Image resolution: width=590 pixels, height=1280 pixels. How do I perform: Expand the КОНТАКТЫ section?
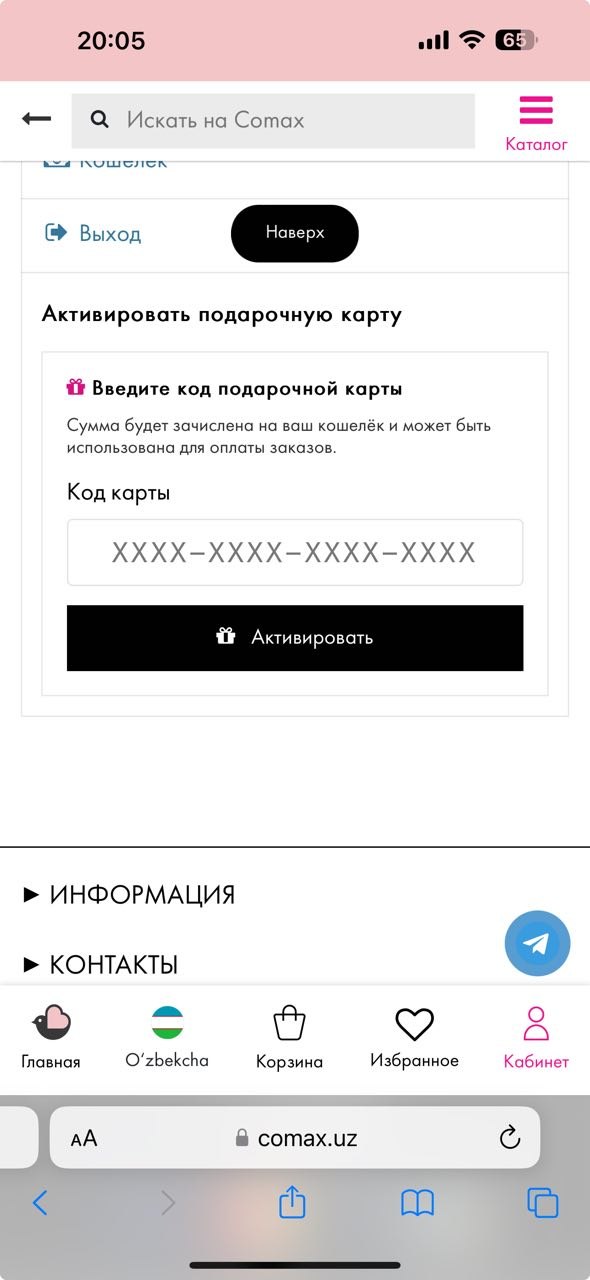click(100, 965)
